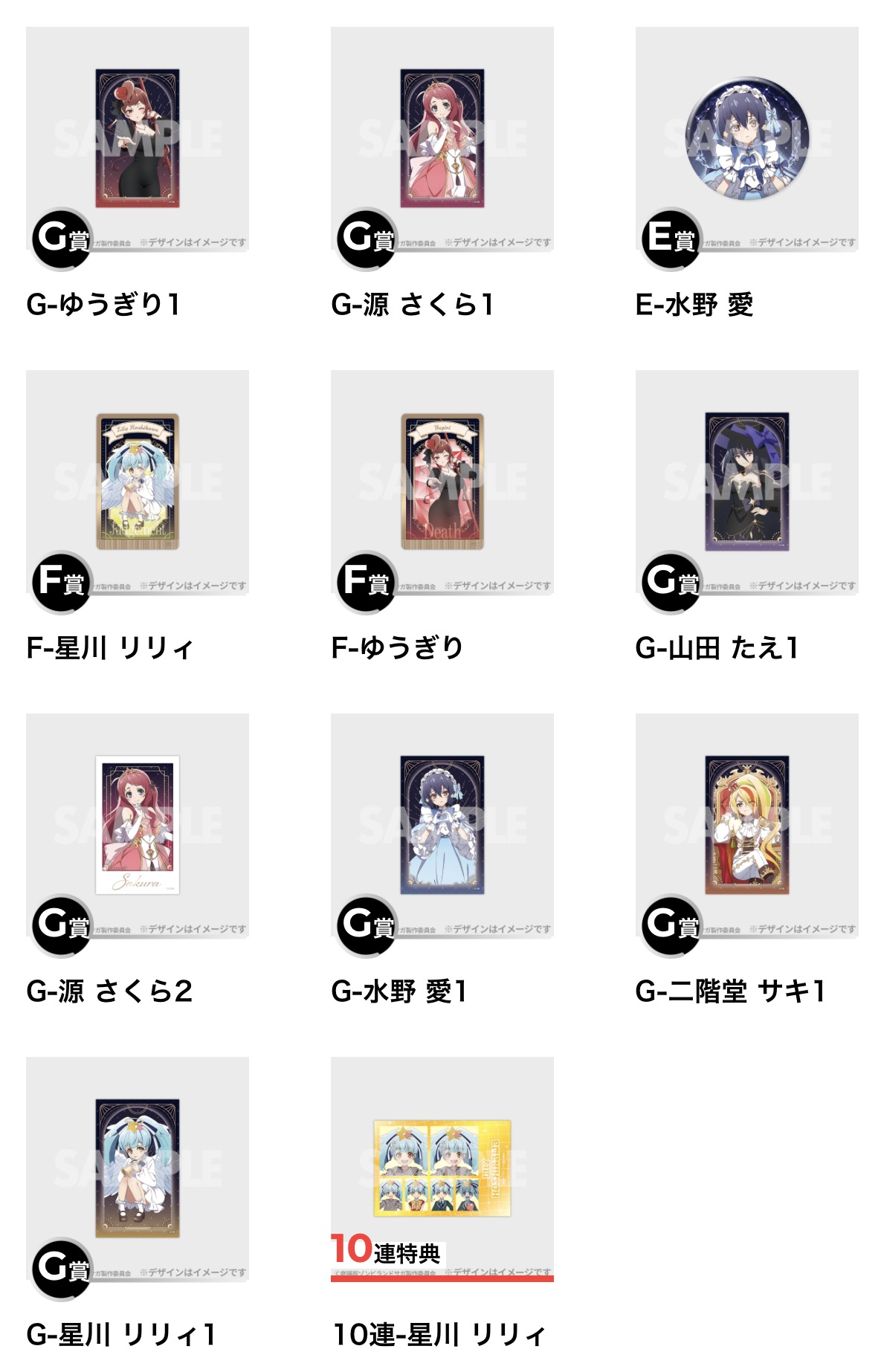Open the G-星川 リリィ1 item
Viewport: 884px width, 1372px height.
coord(138,1168)
